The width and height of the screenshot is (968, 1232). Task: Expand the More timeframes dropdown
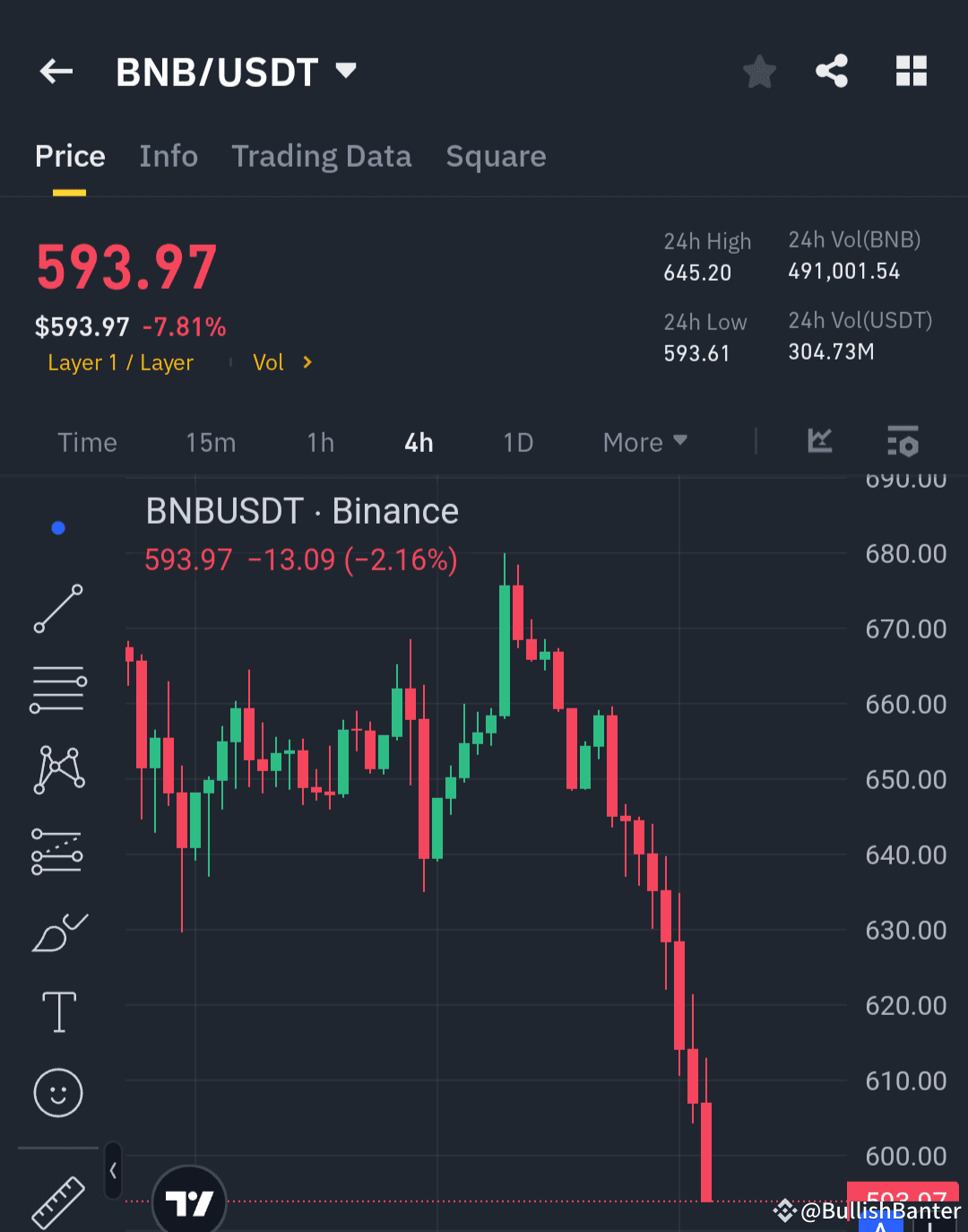[x=644, y=441]
